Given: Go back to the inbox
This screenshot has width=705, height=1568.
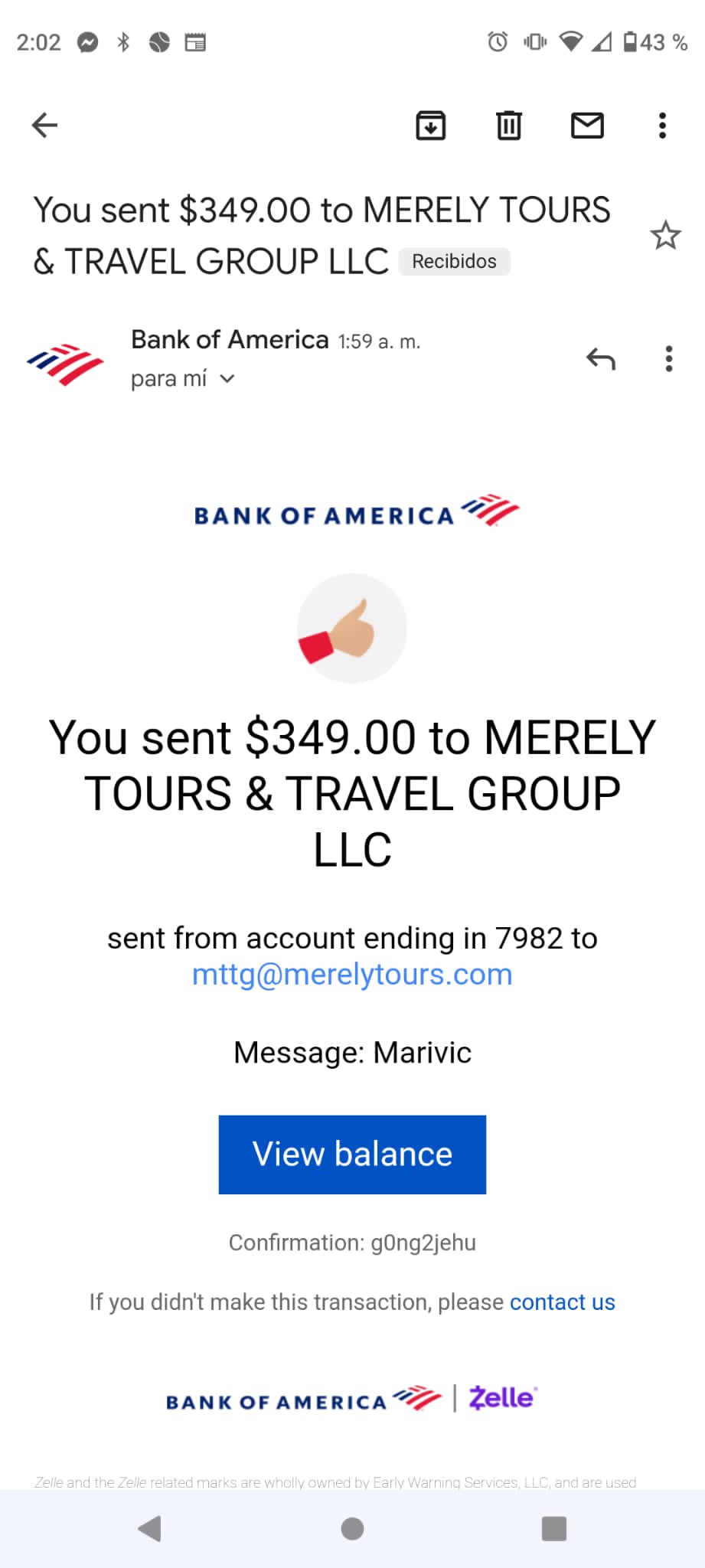Looking at the screenshot, I should coord(44,125).
